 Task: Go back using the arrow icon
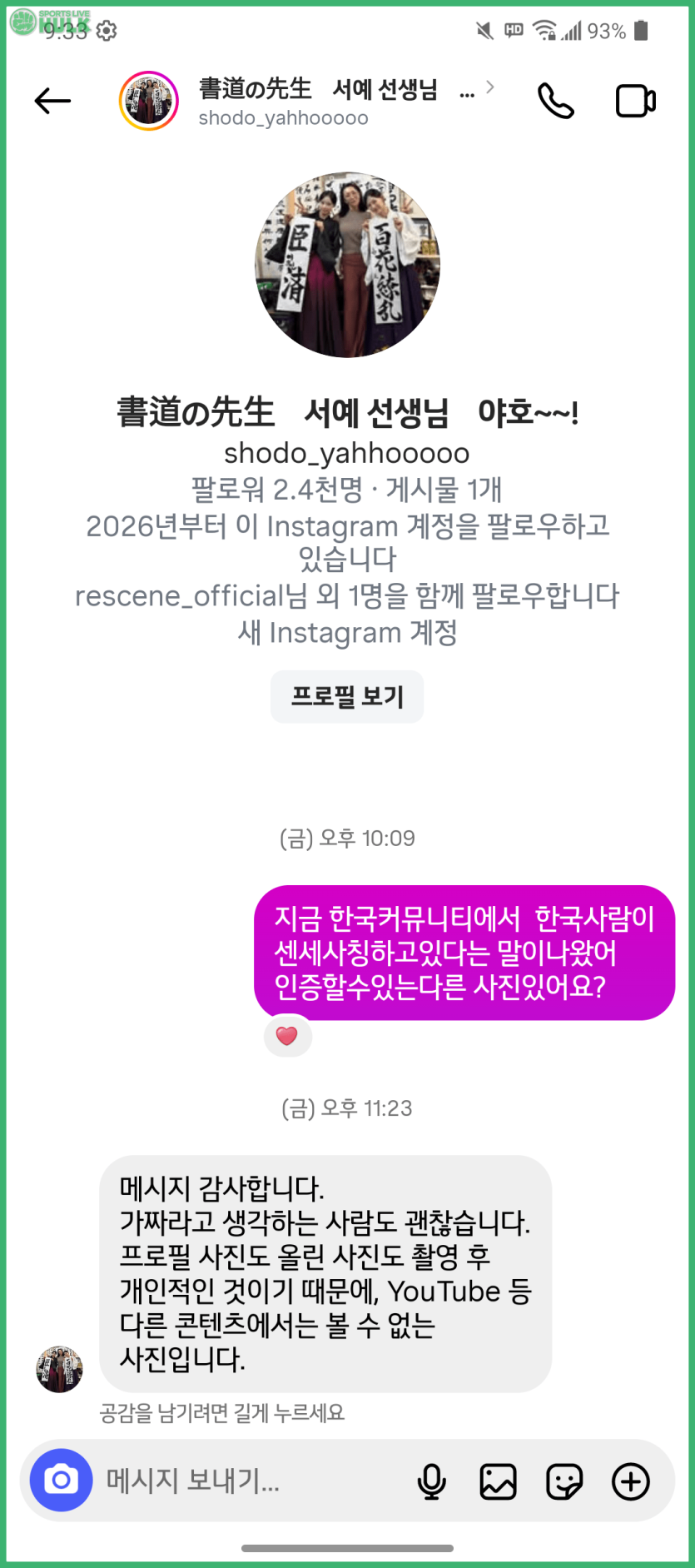(x=52, y=102)
